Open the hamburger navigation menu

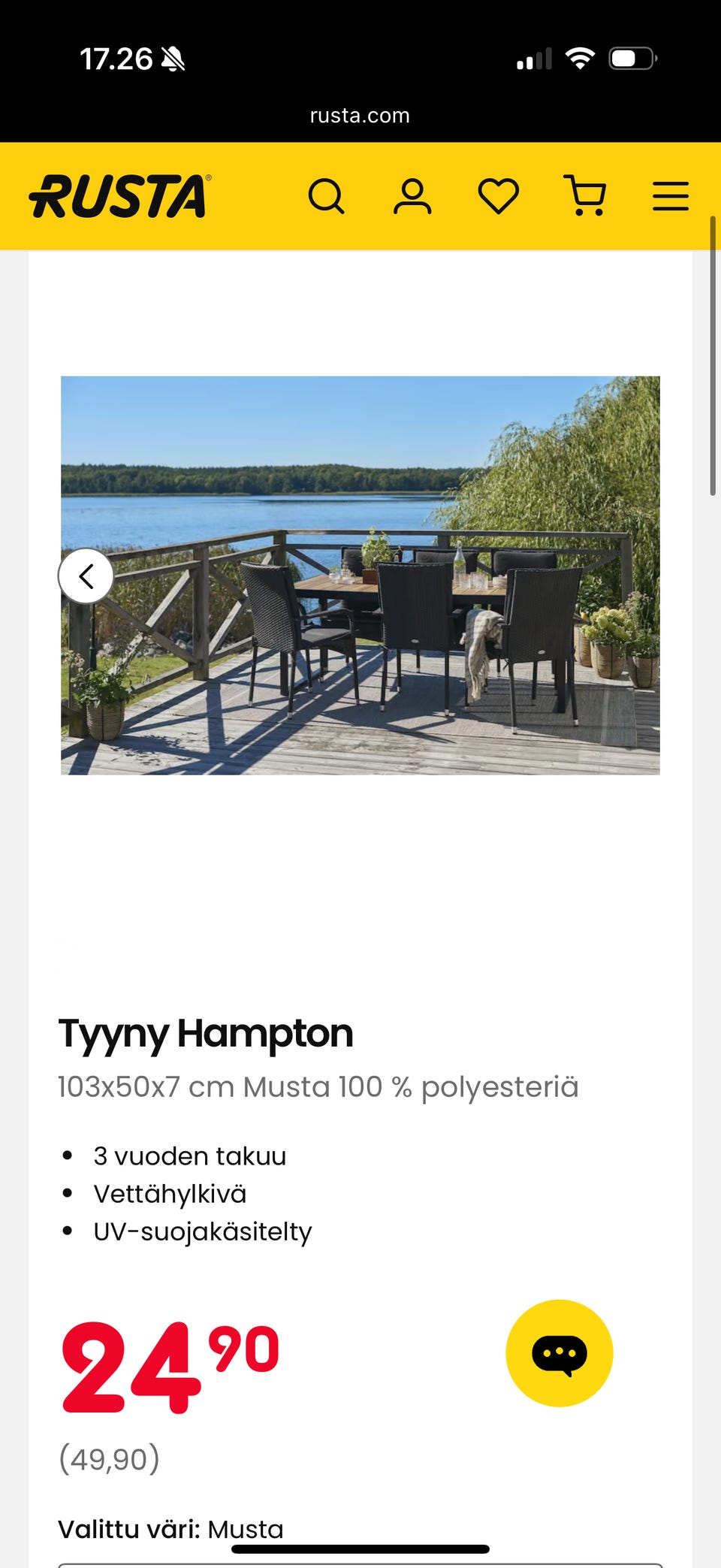[x=670, y=196]
